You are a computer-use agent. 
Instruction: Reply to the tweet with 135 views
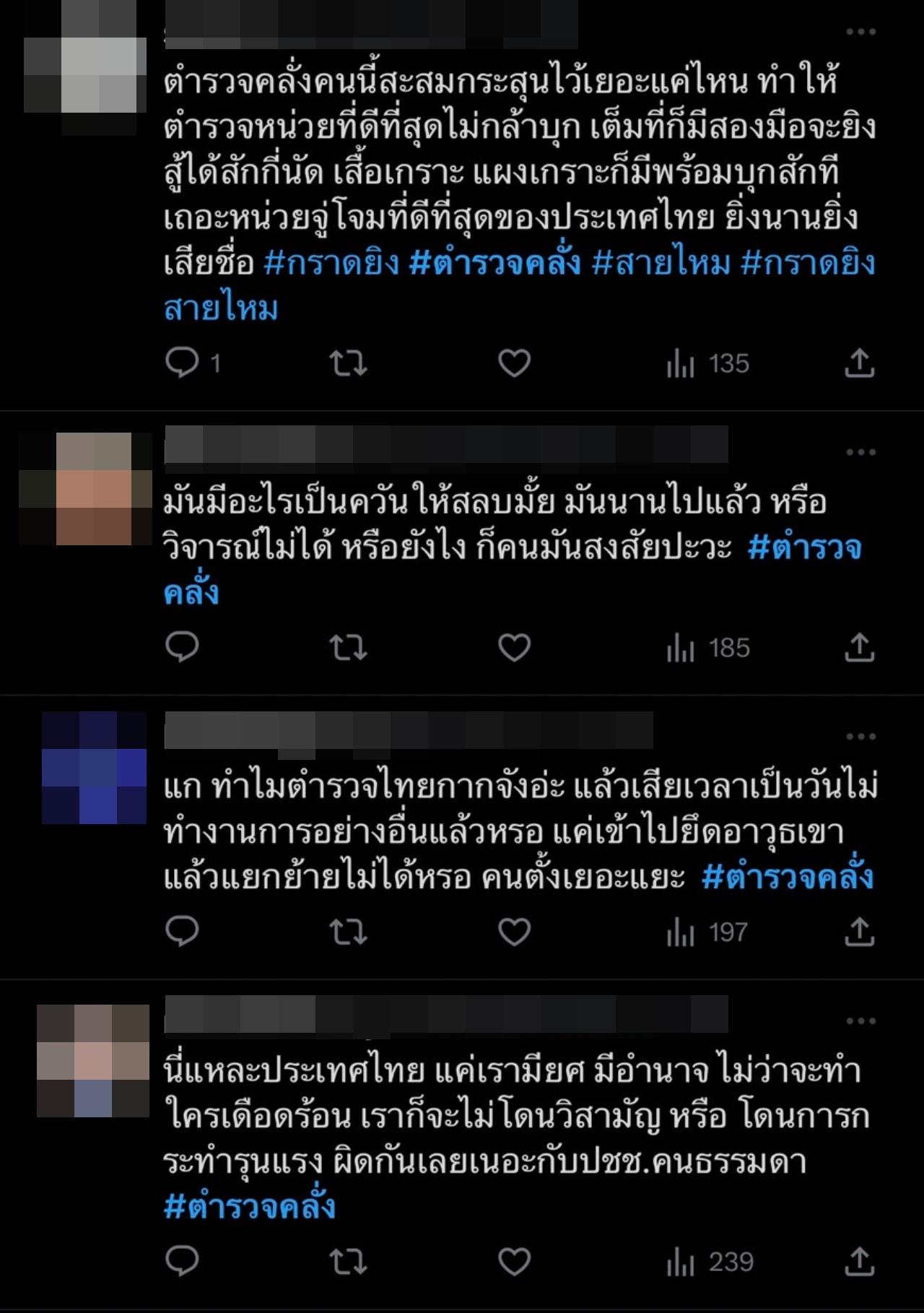(x=182, y=363)
